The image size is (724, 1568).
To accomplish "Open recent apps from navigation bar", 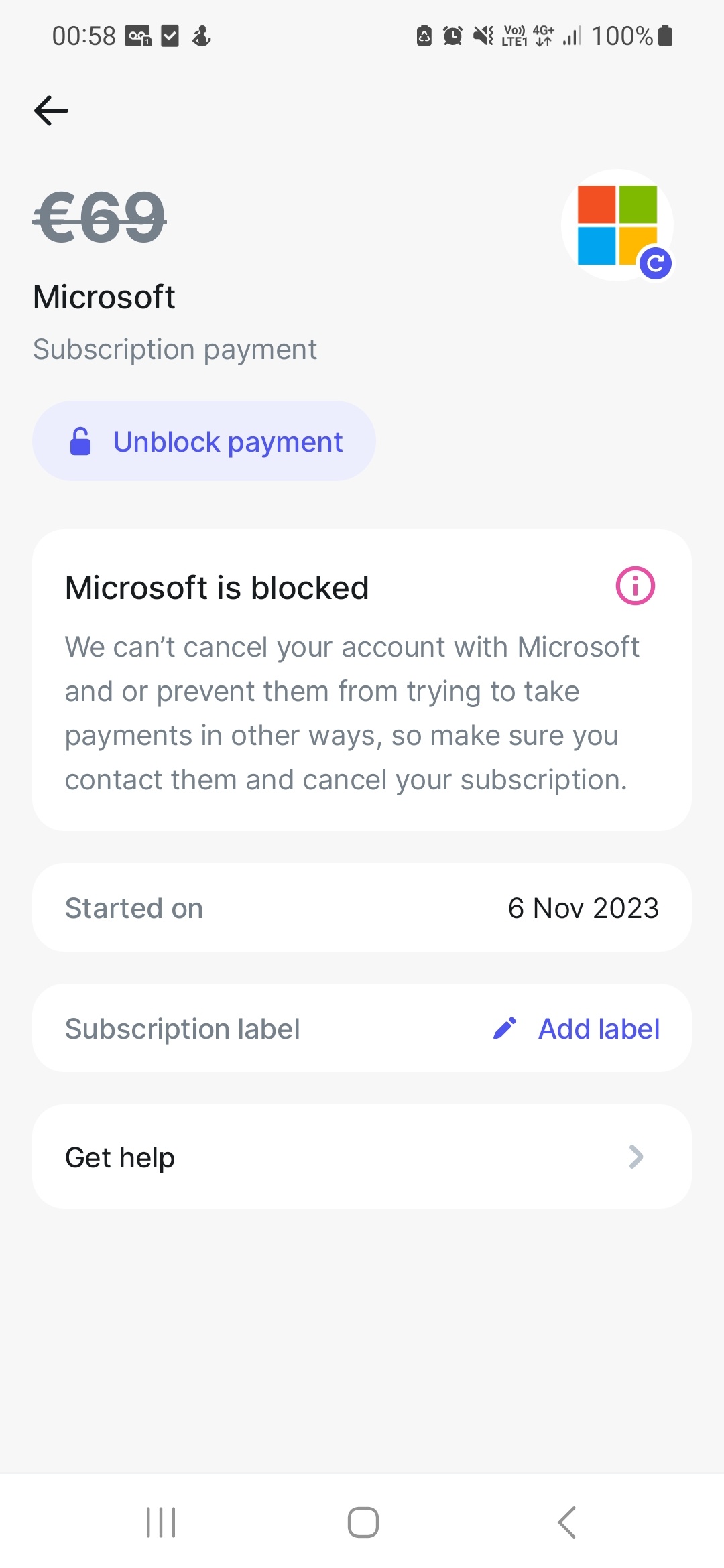I will click(x=161, y=1522).
